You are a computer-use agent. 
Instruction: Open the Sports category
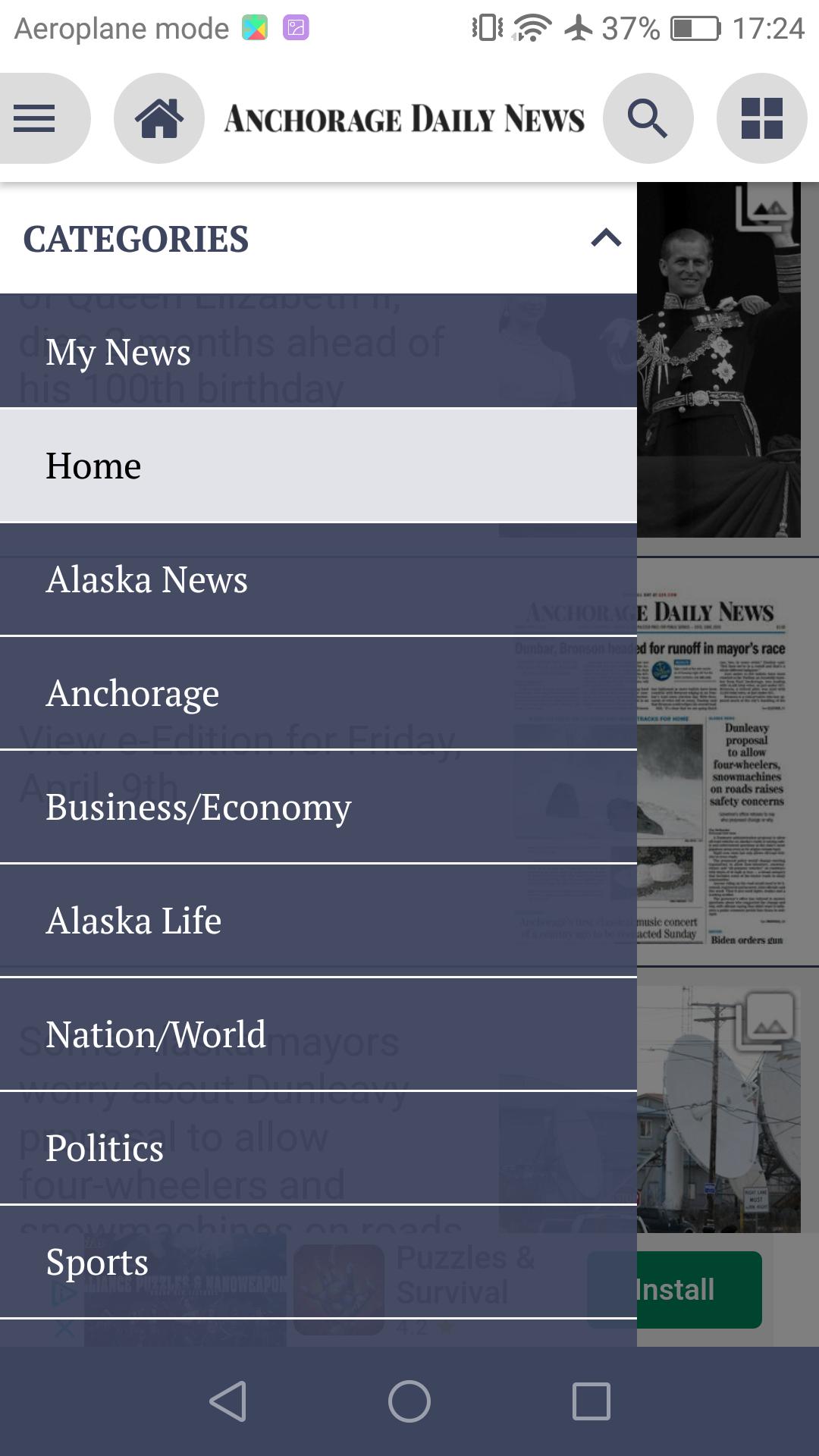click(318, 1262)
